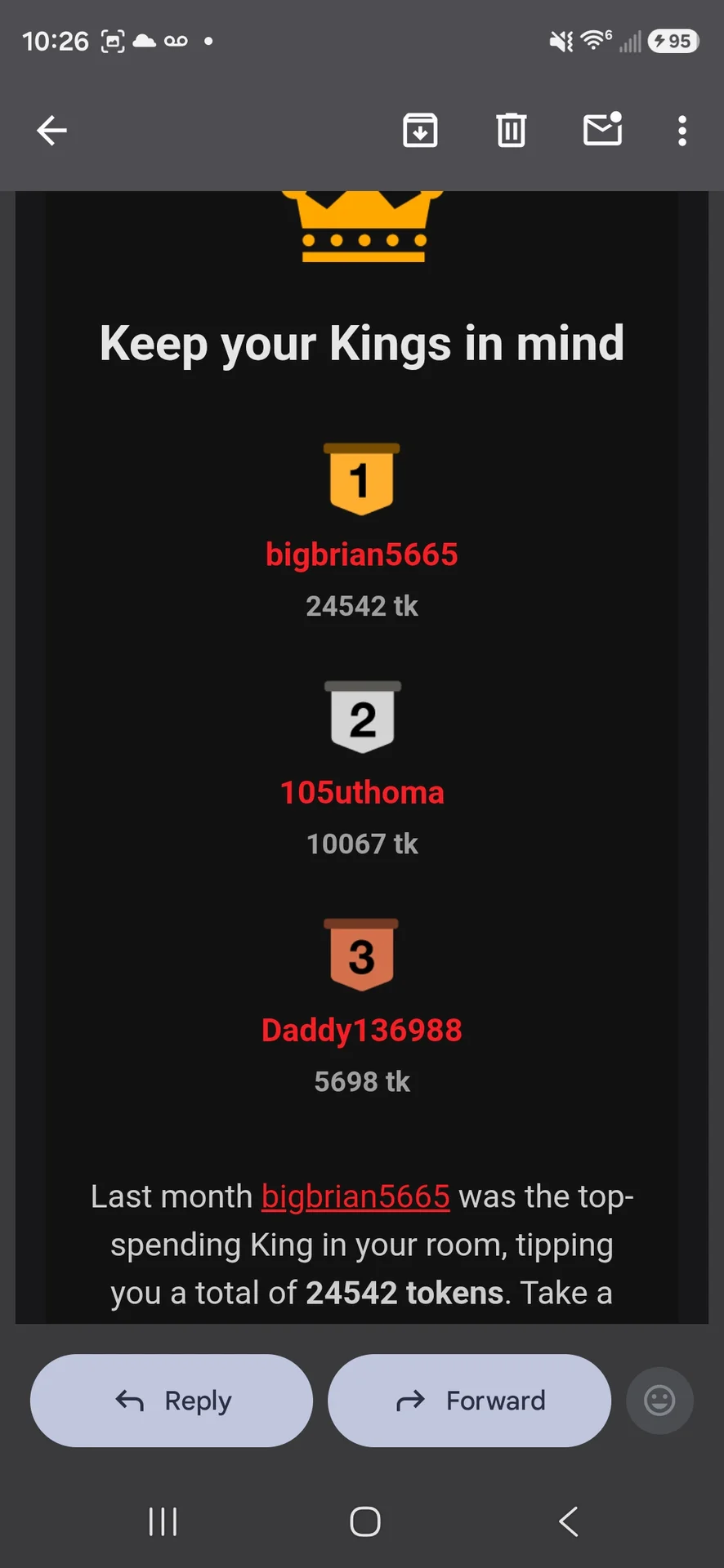Open 105uthoma's profile link
Screen dimensions: 724x1568
click(x=362, y=793)
